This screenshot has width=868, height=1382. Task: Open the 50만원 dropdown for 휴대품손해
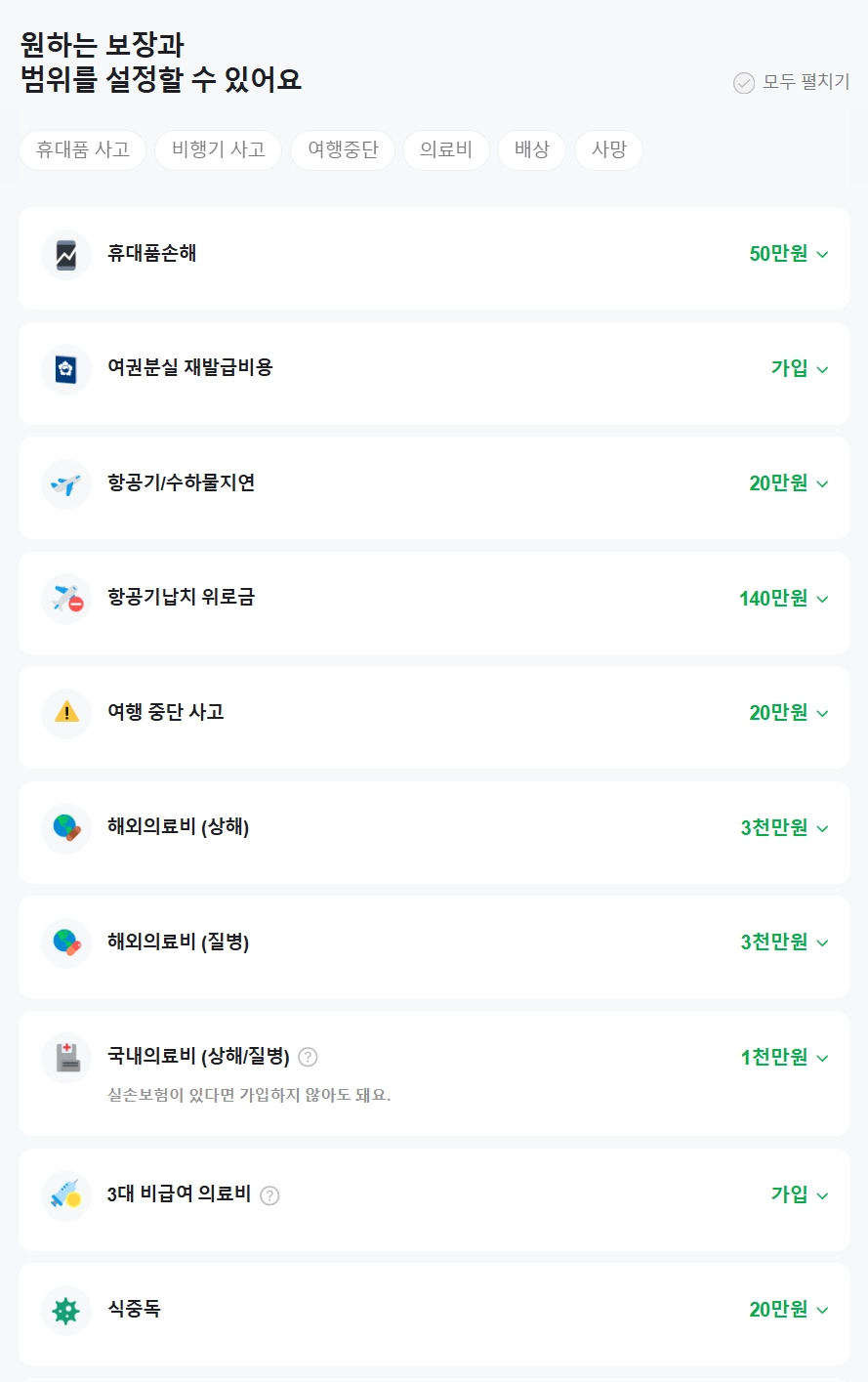pyautogui.click(x=787, y=255)
